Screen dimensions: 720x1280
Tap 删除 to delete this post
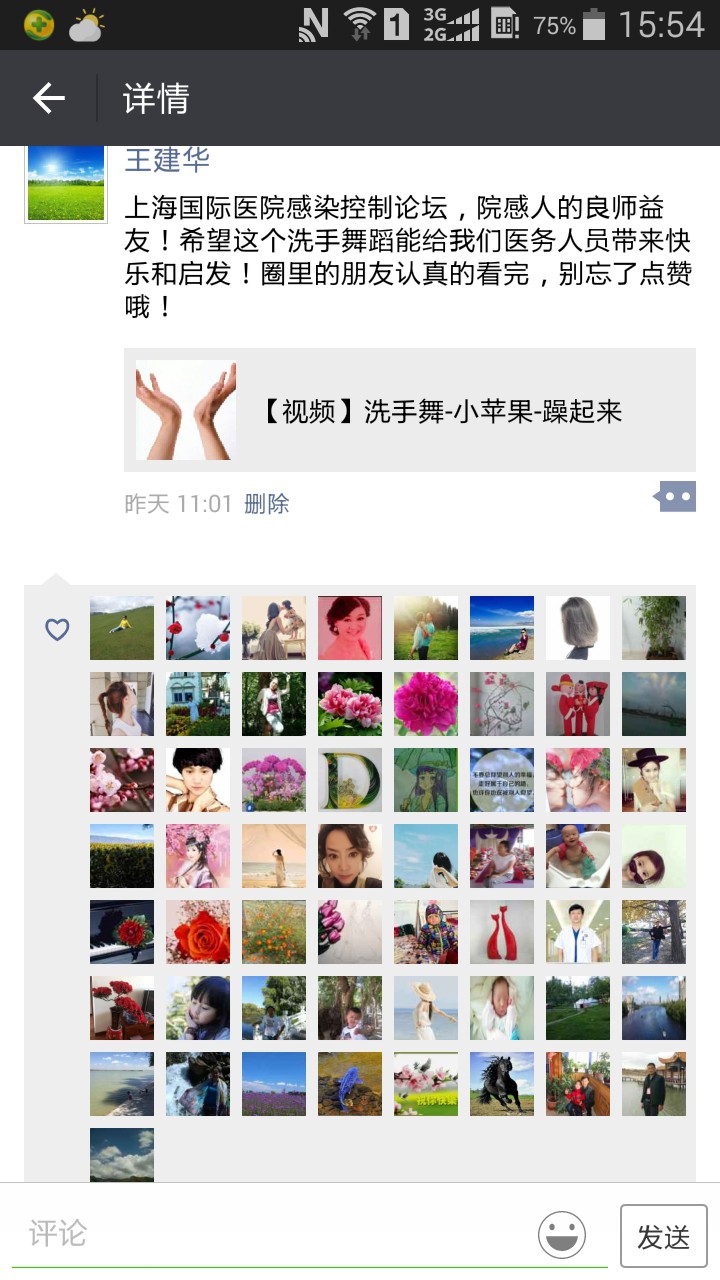pyautogui.click(x=267, y=503)
